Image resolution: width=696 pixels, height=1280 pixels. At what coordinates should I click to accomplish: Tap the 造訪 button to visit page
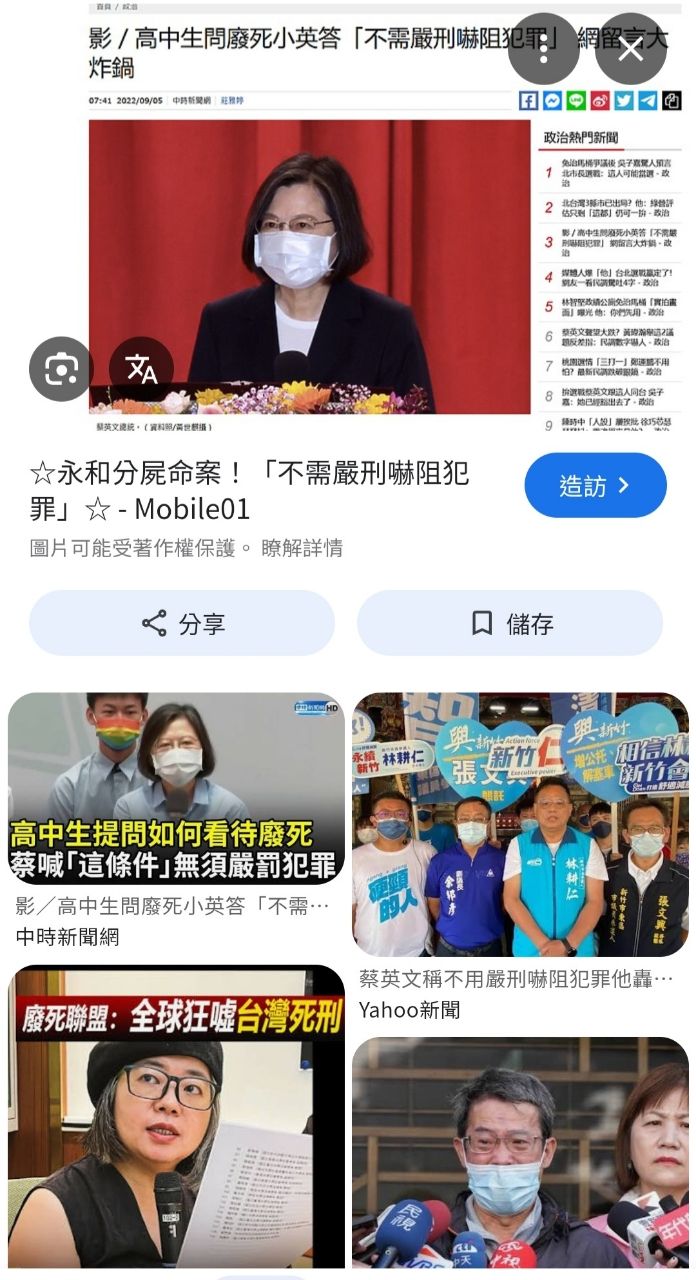pyautogui.click(x=595, y=486)
